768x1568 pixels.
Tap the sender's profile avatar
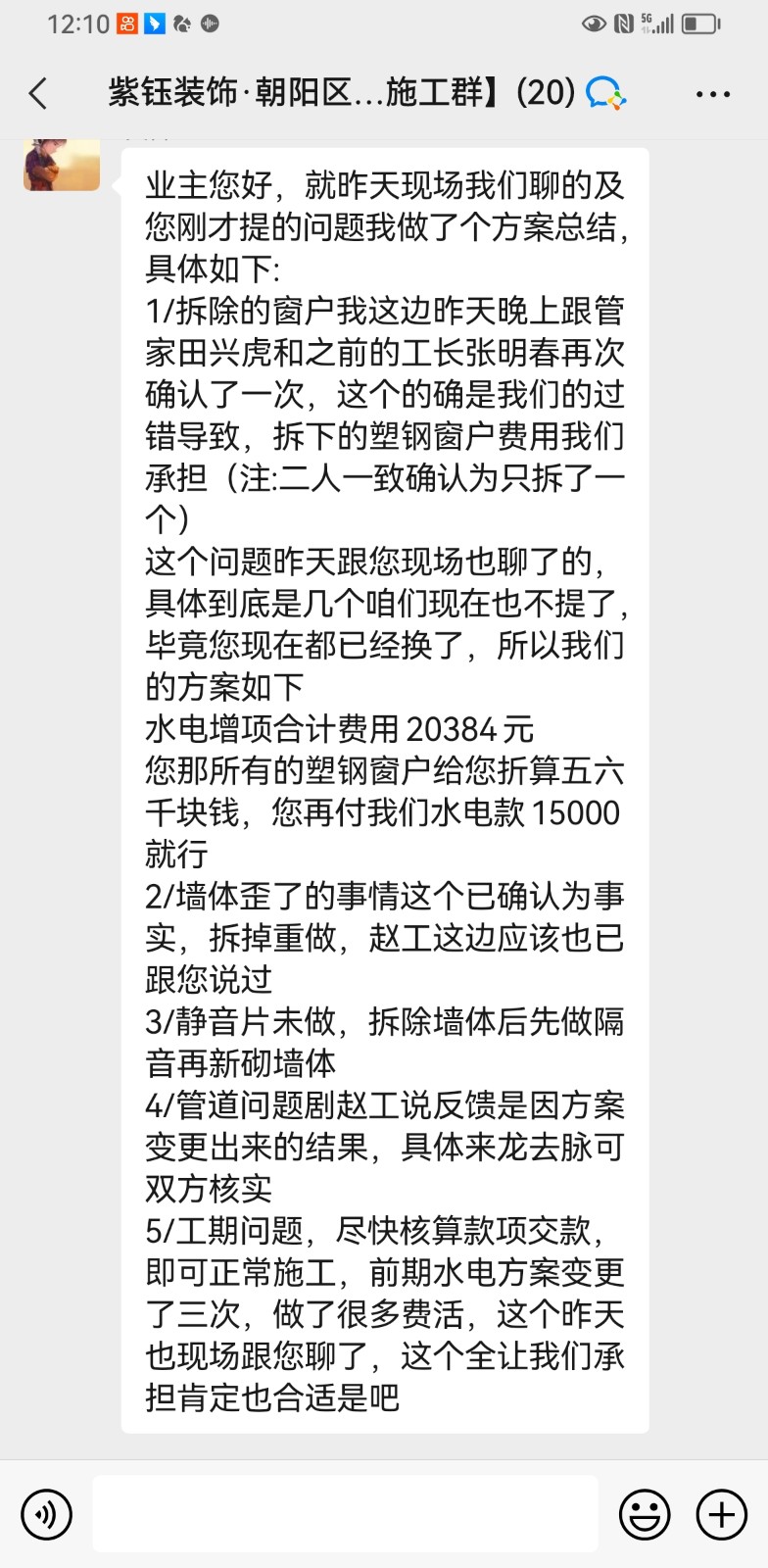click(62, 164)
